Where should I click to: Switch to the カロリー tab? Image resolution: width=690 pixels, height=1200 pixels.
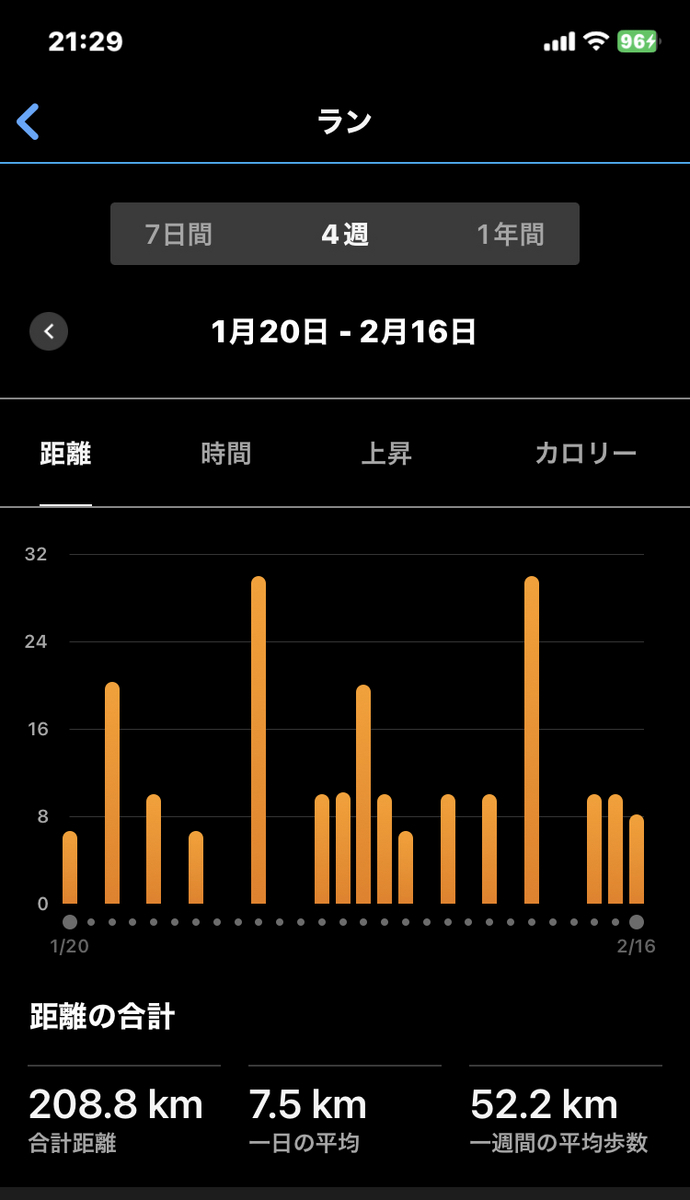click(586, 454)
